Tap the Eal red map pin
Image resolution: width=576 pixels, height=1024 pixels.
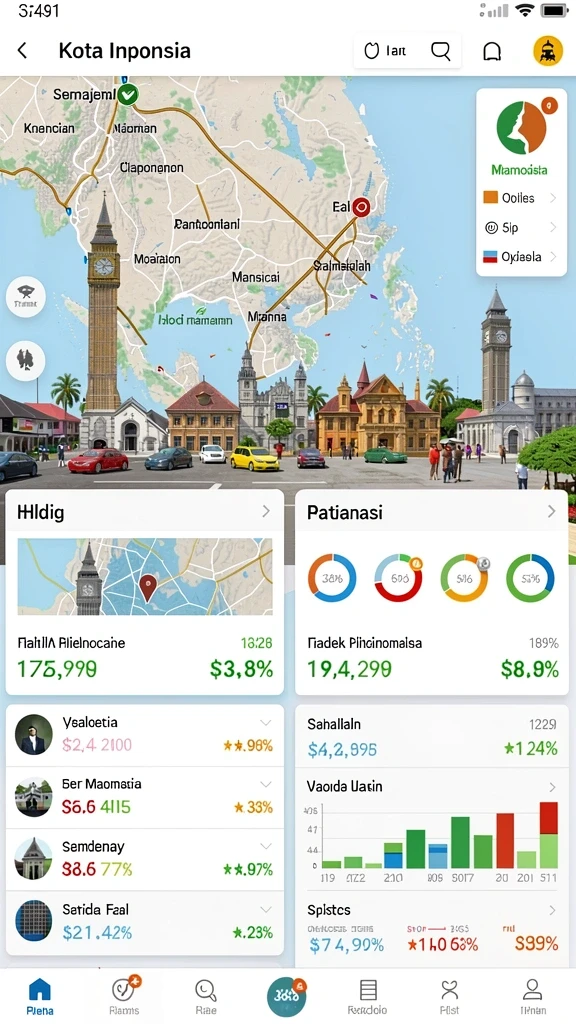(x=361, y=208)
